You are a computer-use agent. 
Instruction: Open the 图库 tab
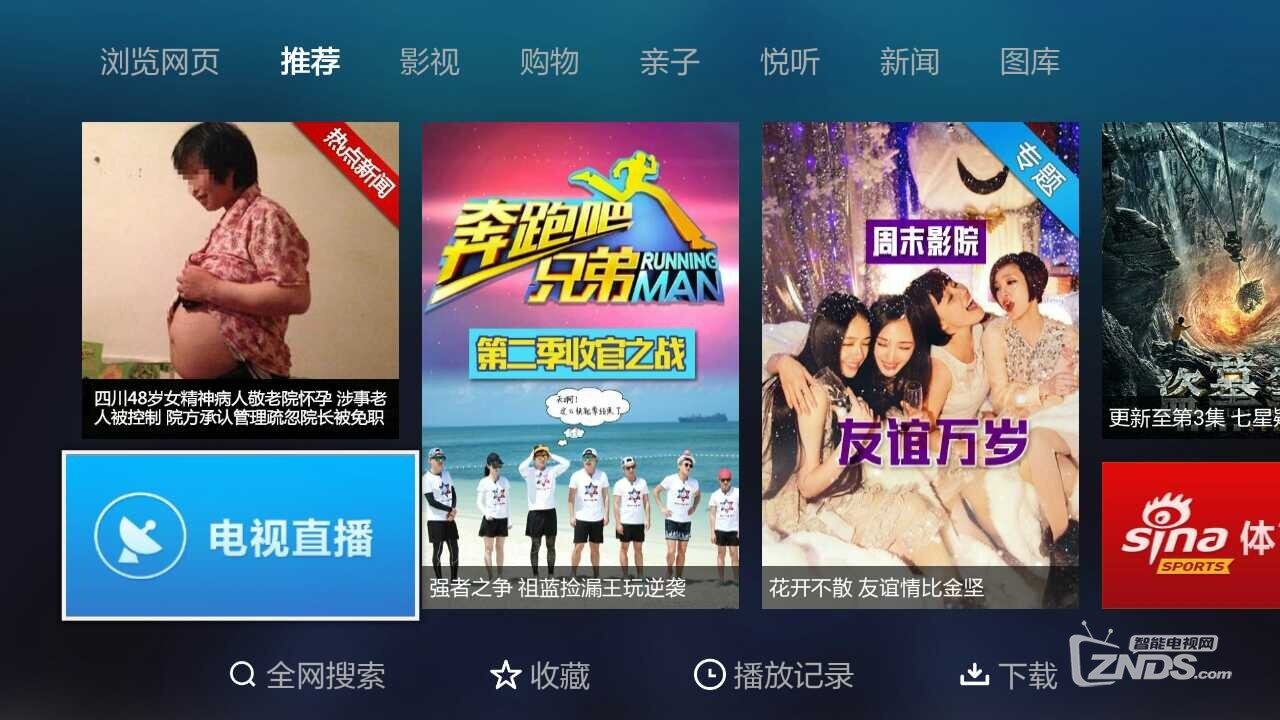coord(1029,62)
